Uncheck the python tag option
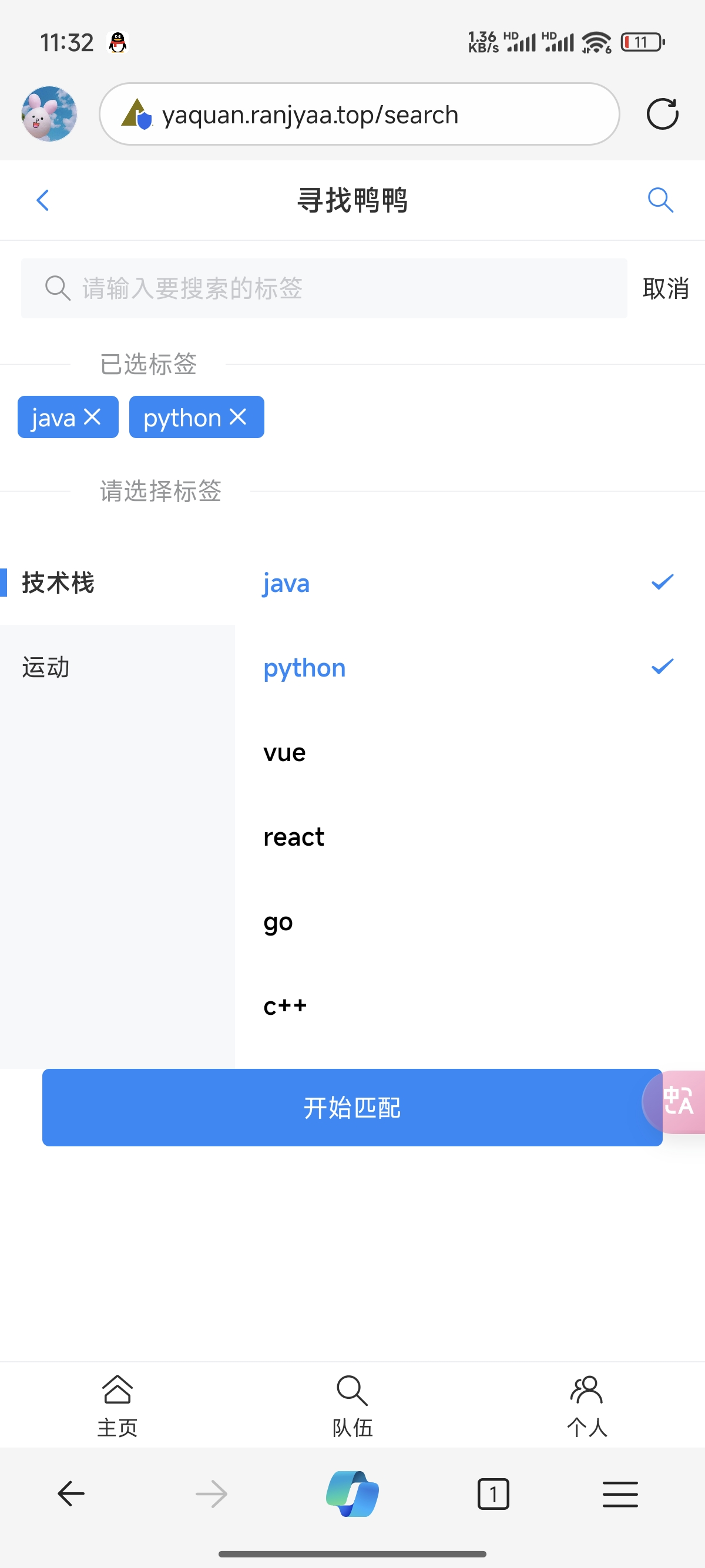Image resolution: width=705 pixels, height=1568 pixels. [x=469, y=668]
